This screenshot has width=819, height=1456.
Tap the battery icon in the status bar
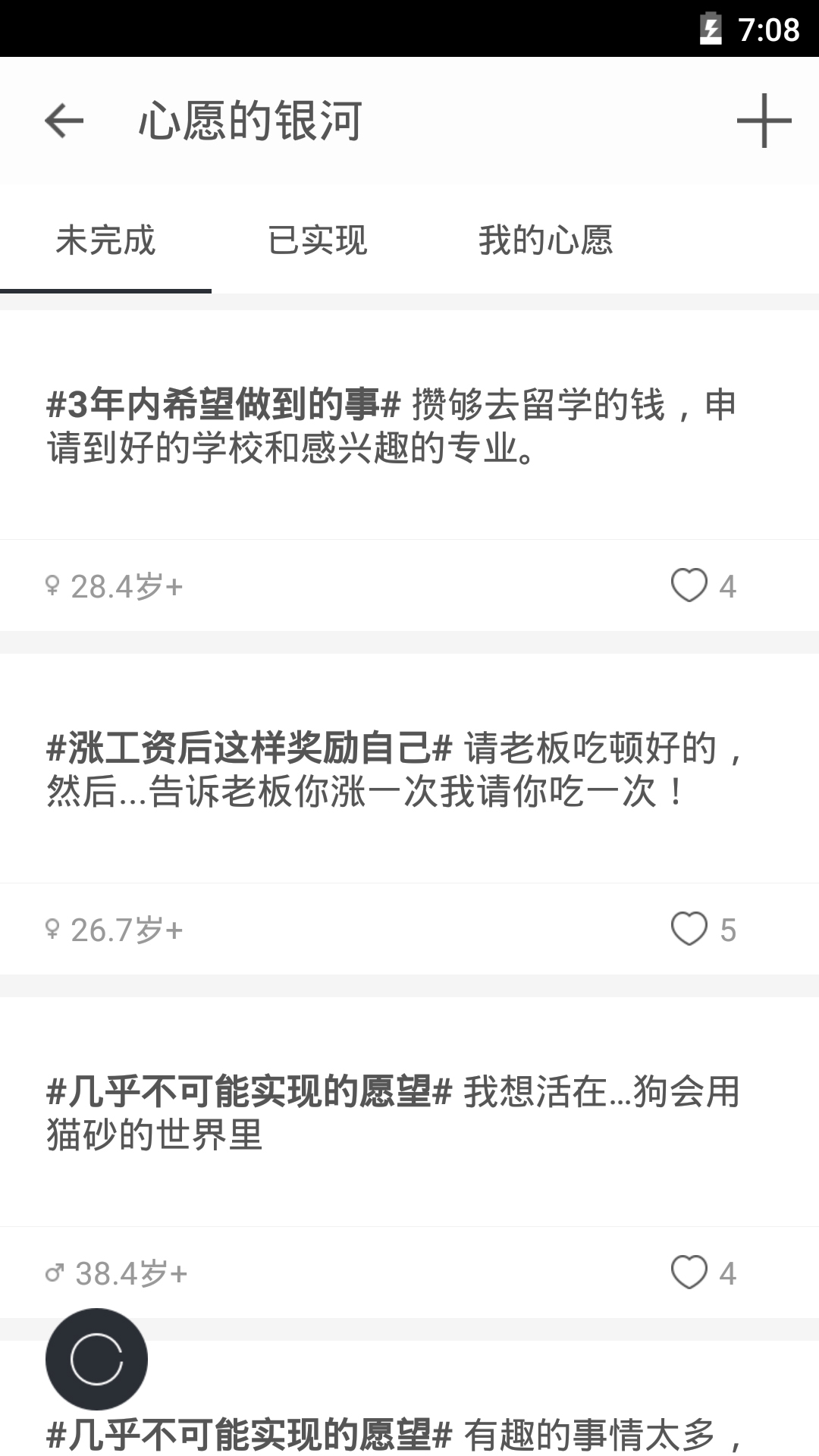pyautogui.click(x=711, y=29)
